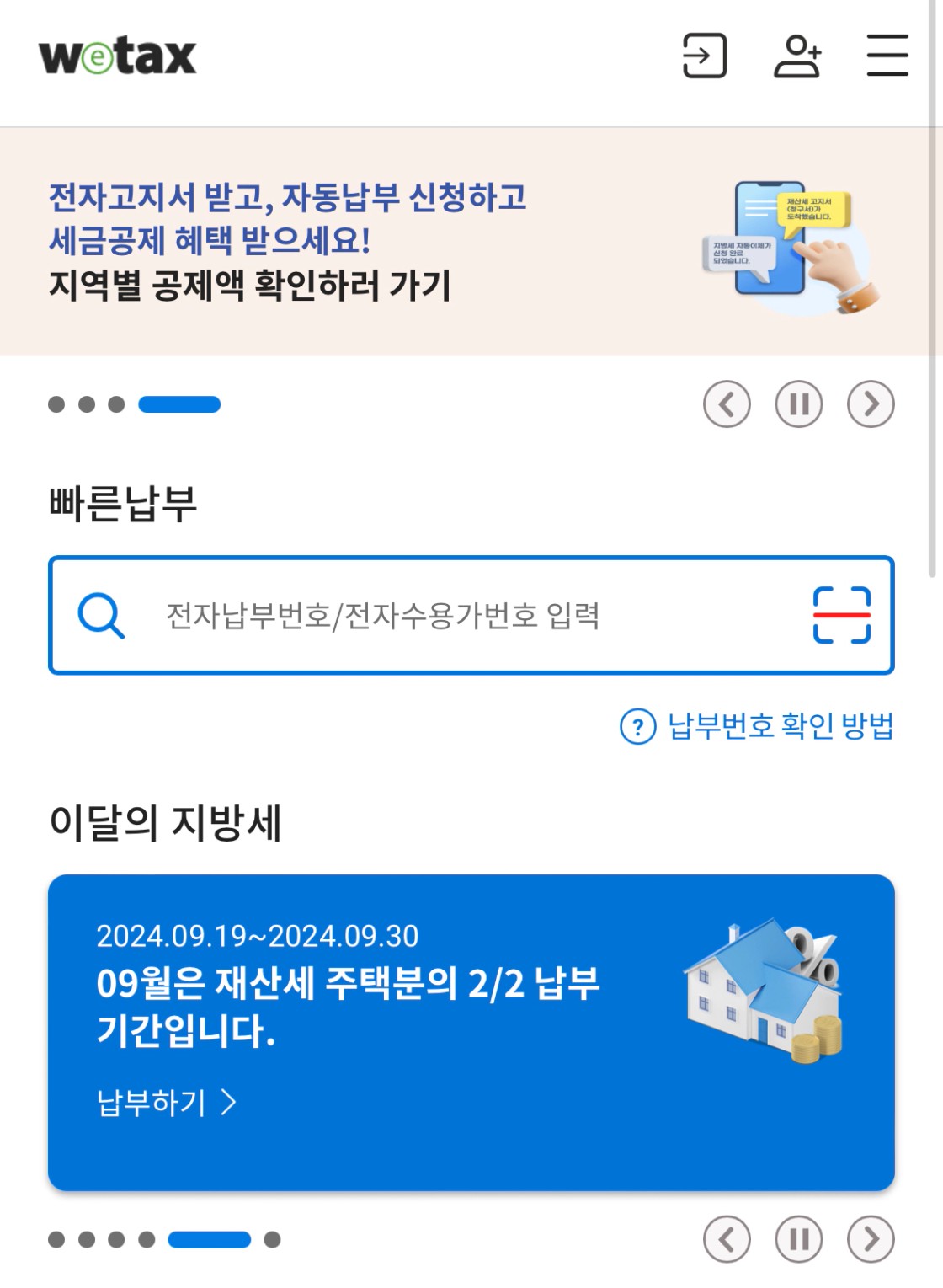Show next 이달의 지방세 card

871,1239
